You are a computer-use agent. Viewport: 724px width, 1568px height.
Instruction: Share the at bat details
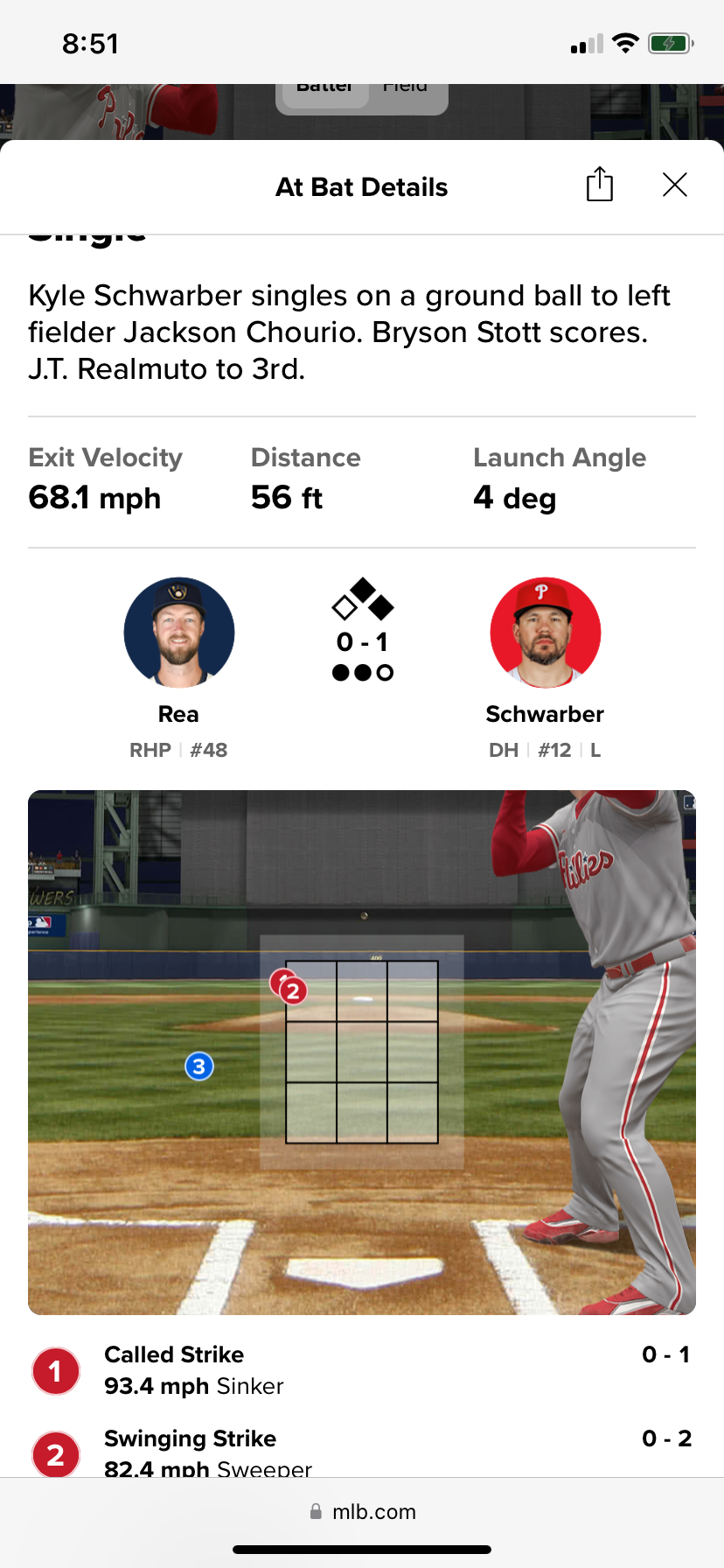[x=599, y=185]
